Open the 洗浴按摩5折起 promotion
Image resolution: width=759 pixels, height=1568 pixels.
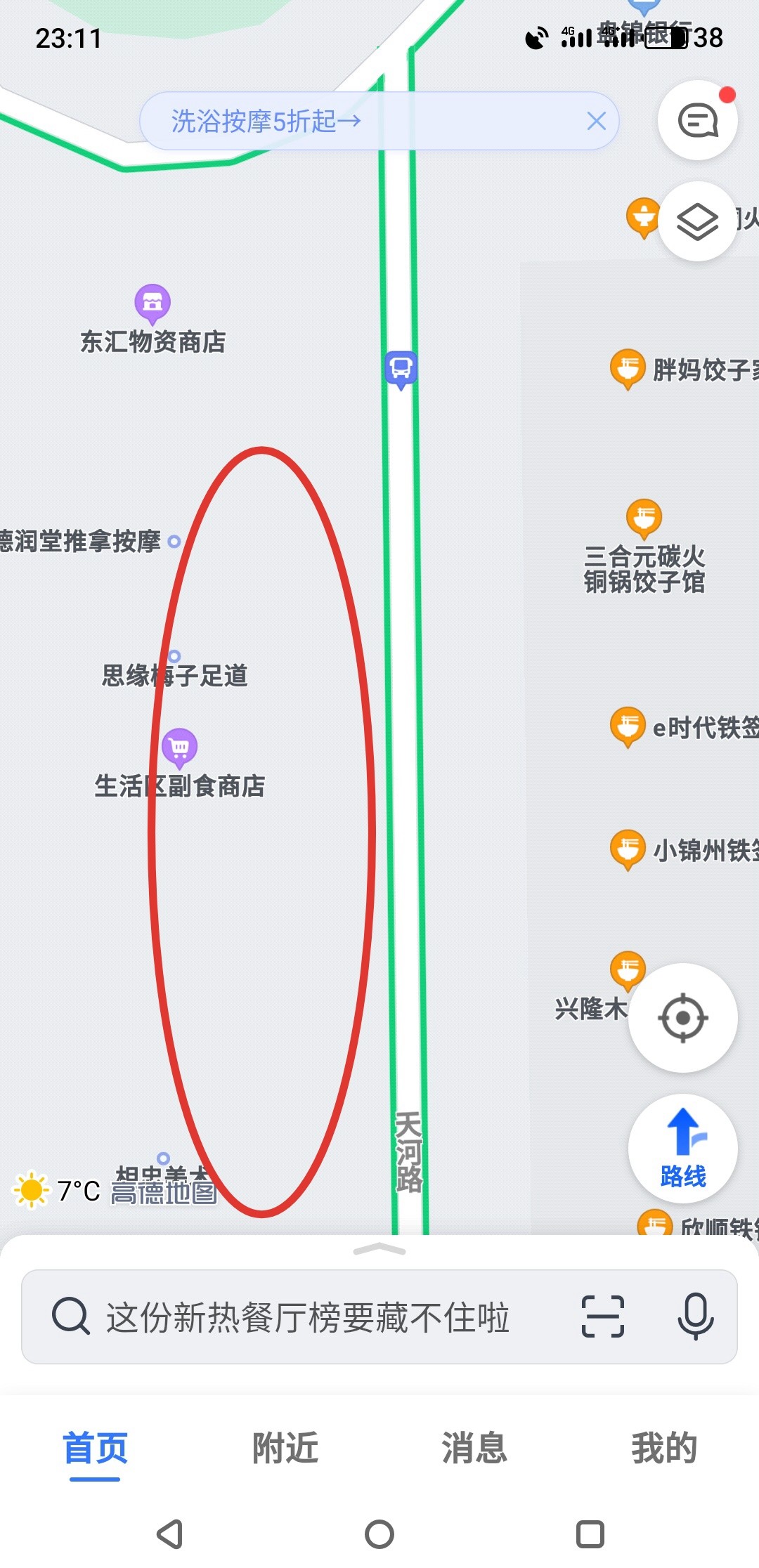point(267,122)
